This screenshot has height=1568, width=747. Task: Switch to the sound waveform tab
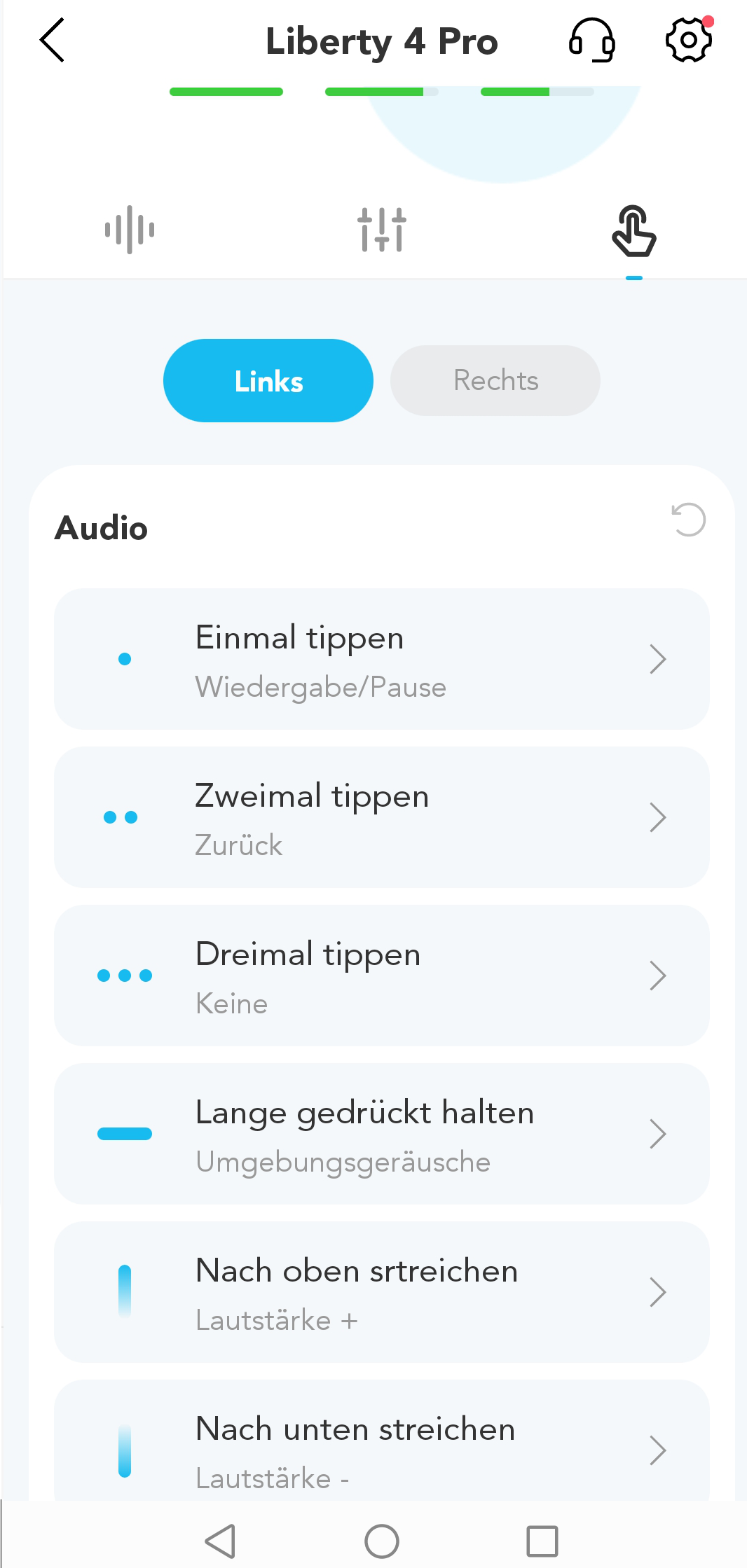(x=130, y=230)
